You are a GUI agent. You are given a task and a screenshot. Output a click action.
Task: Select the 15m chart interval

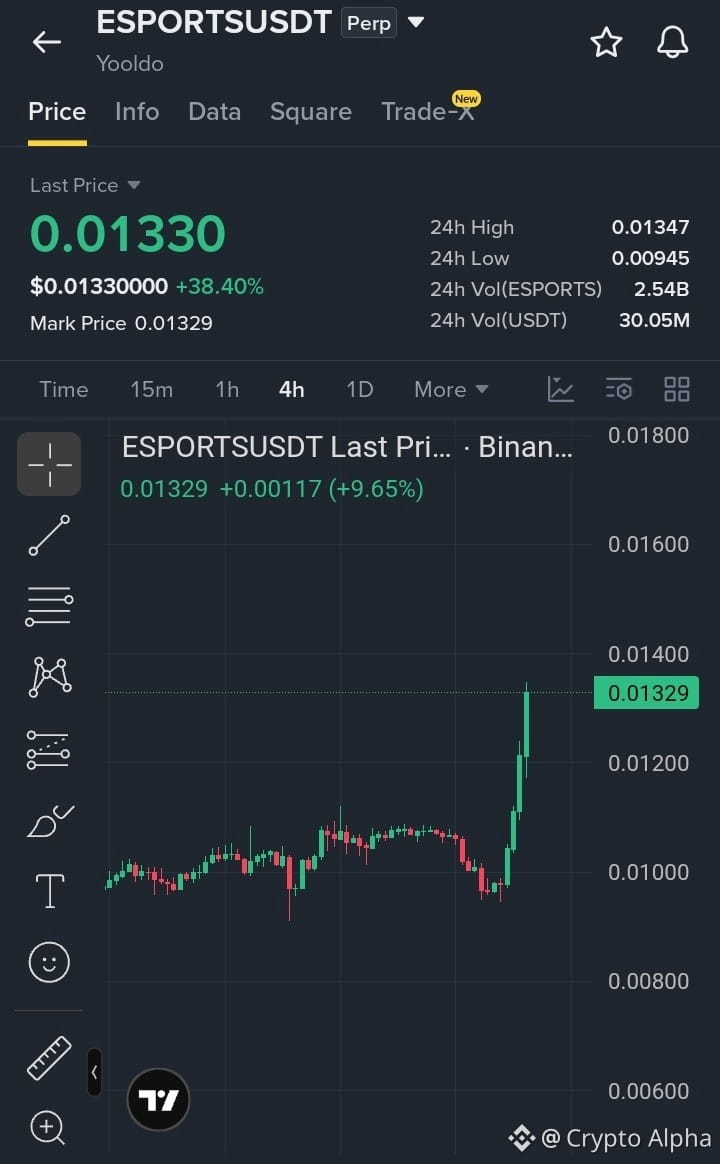[151, 389]
